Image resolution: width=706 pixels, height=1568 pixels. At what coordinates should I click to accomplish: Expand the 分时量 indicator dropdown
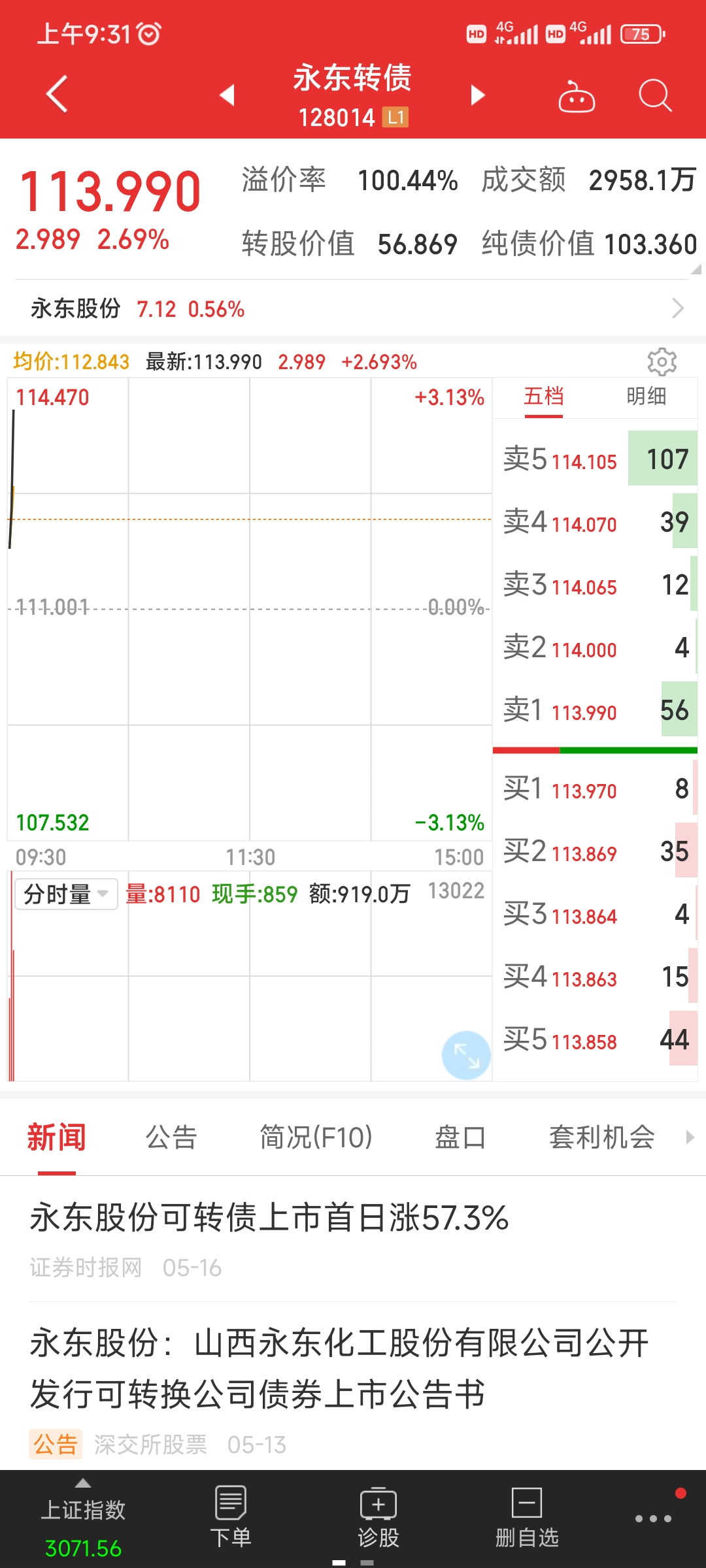(66, 894)
